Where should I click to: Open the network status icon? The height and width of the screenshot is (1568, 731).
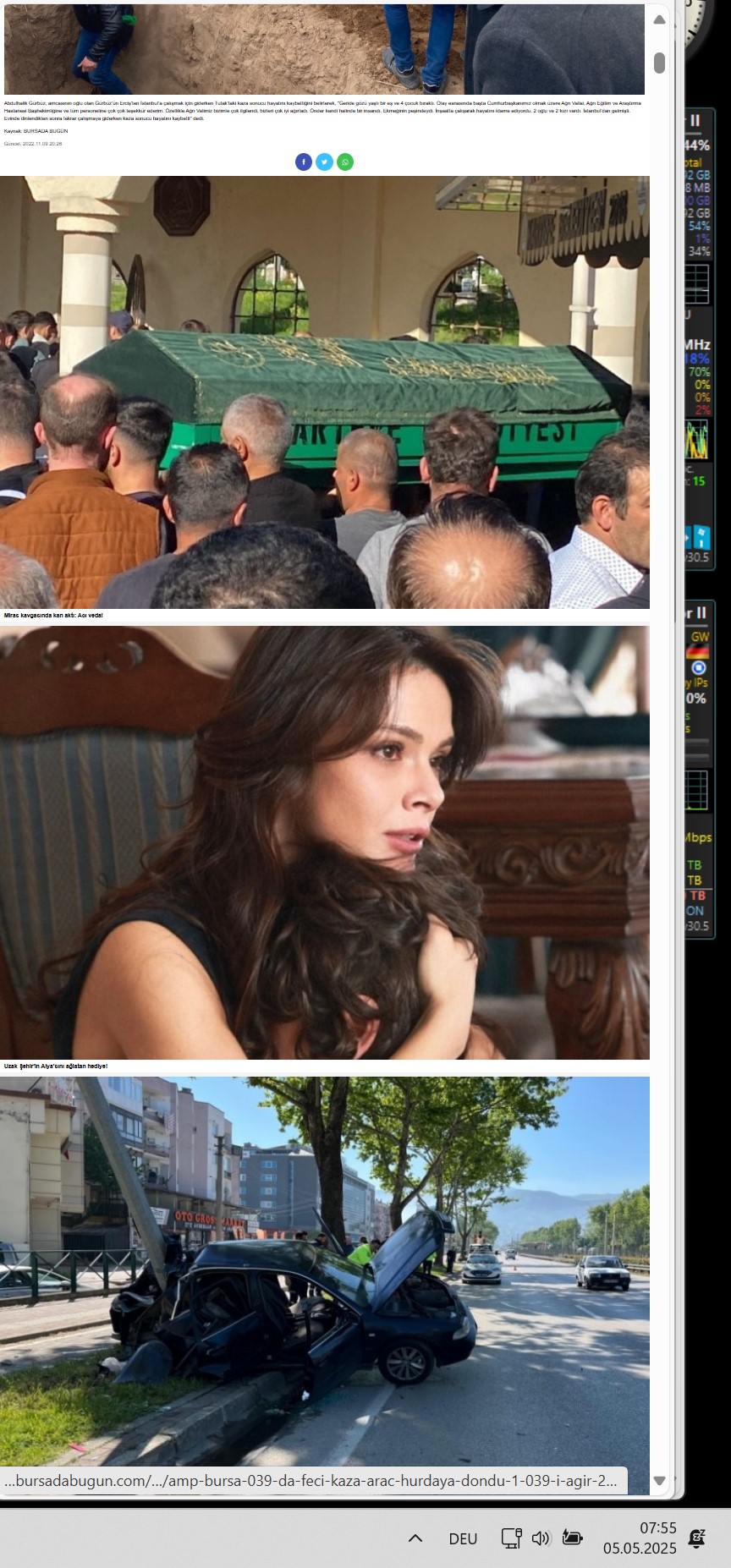click(x=511, y=1538)
